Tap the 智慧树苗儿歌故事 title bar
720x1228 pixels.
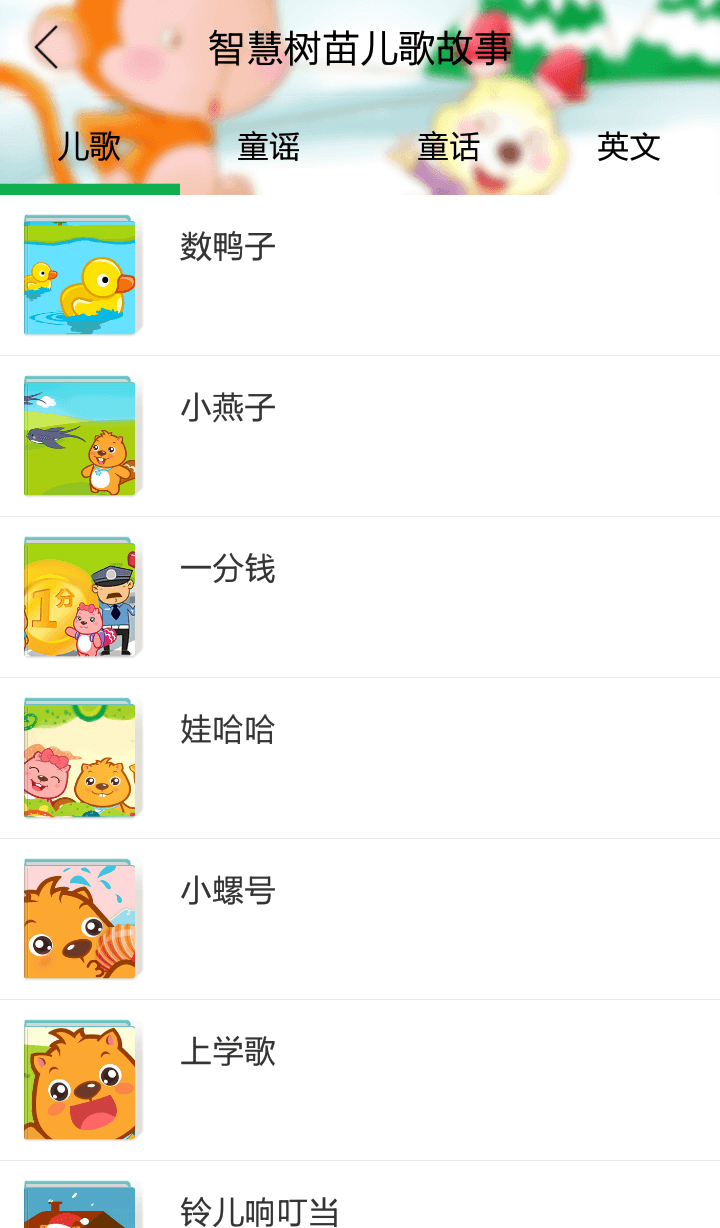tap(360, 46)
